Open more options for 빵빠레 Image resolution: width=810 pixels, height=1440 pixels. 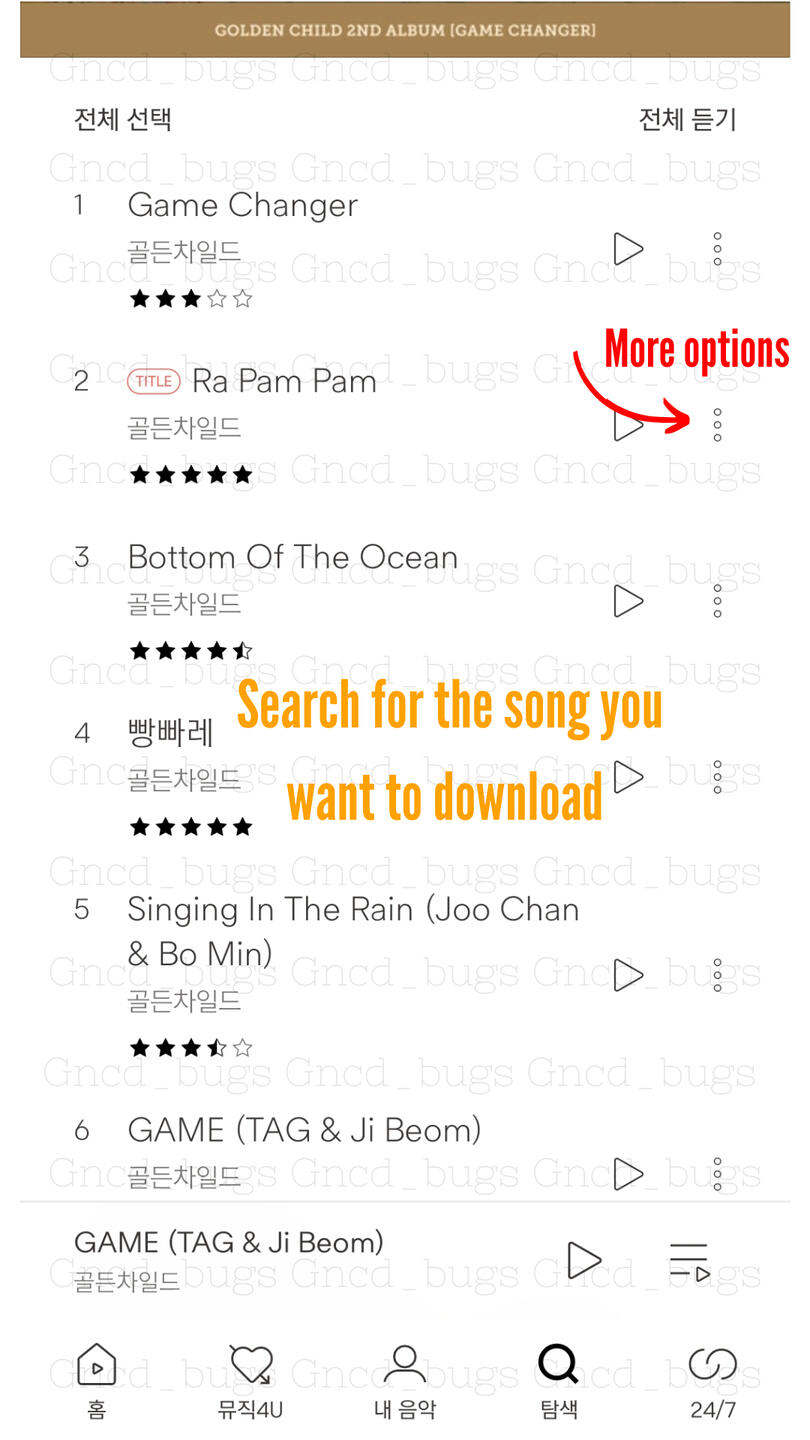tap(717, 777)
